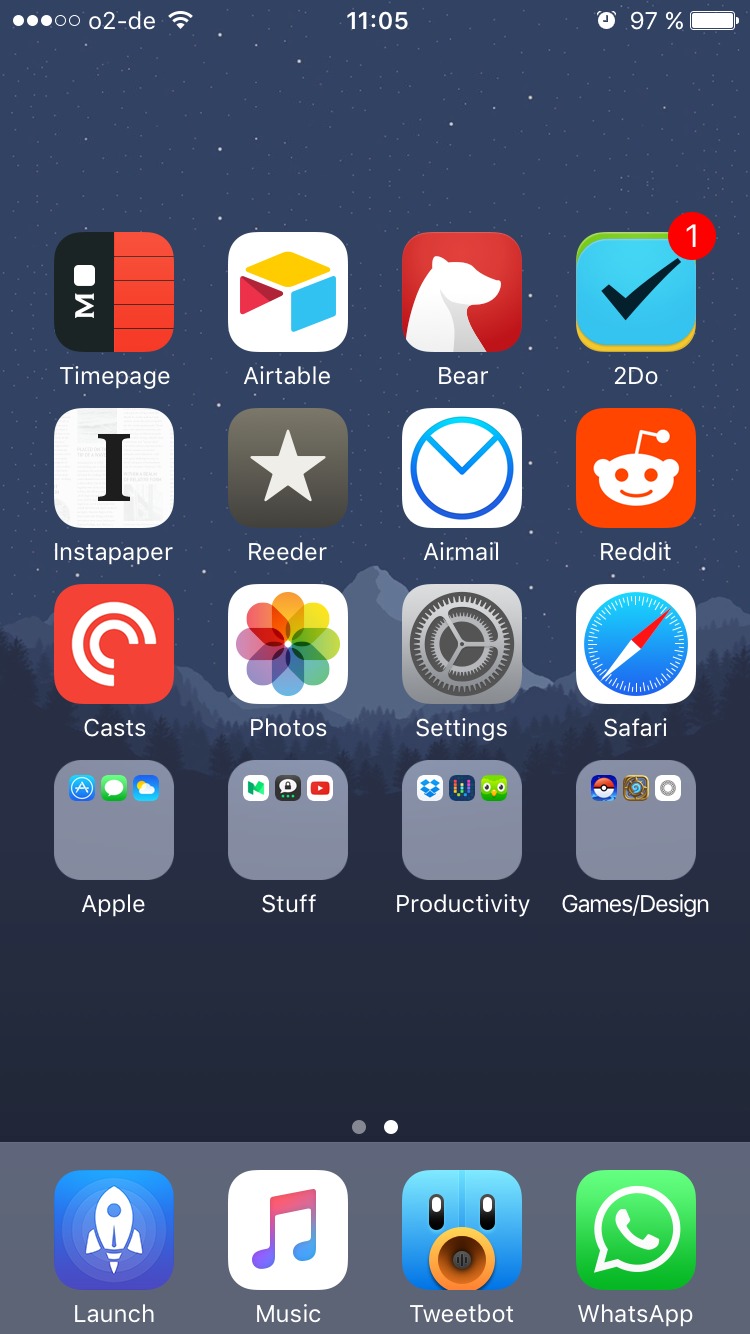750x1334 pixels.
Task: Expand the Apple folder
Action: point(114,820)
